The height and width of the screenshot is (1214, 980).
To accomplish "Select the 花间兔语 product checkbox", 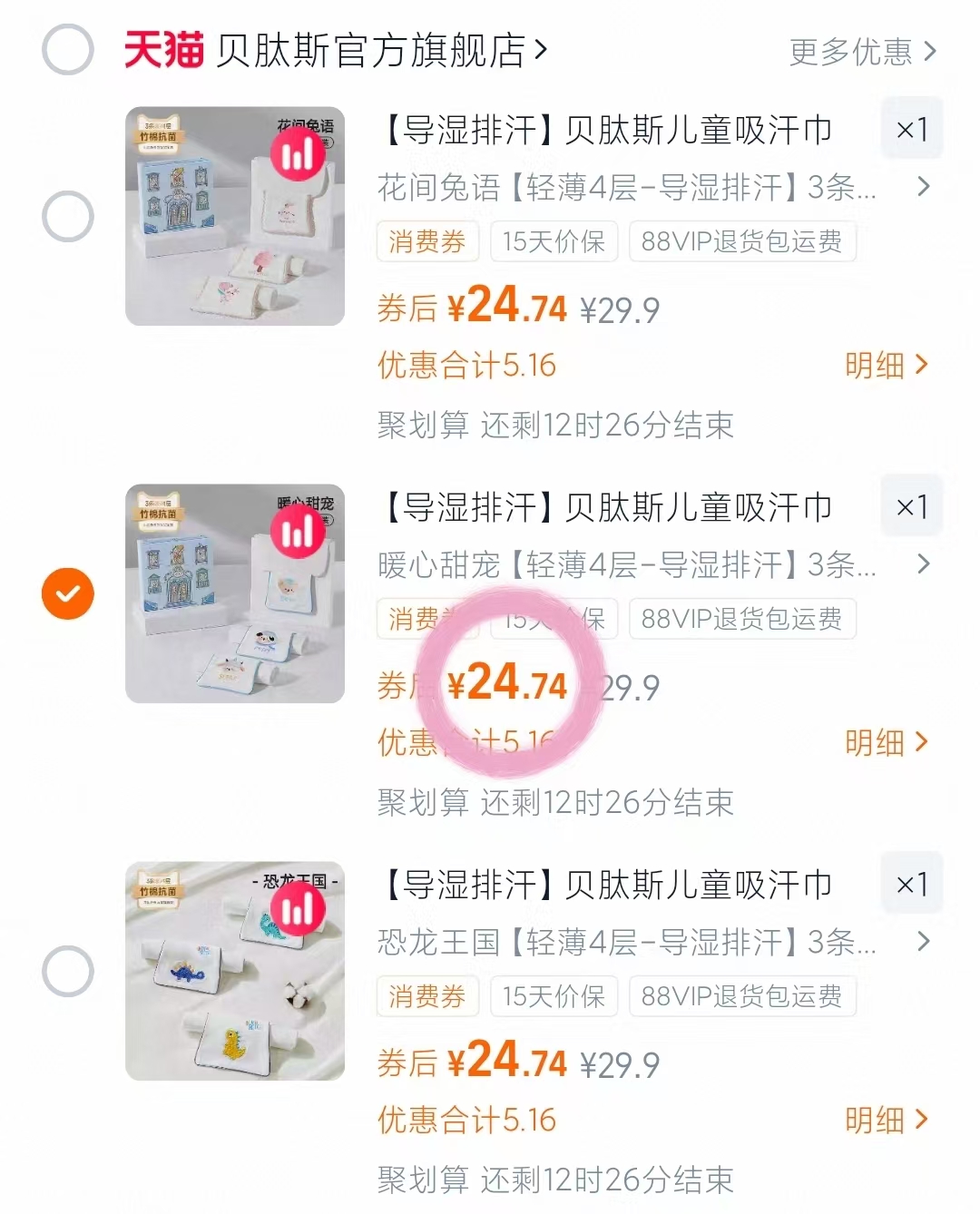I will click(67, 216).
